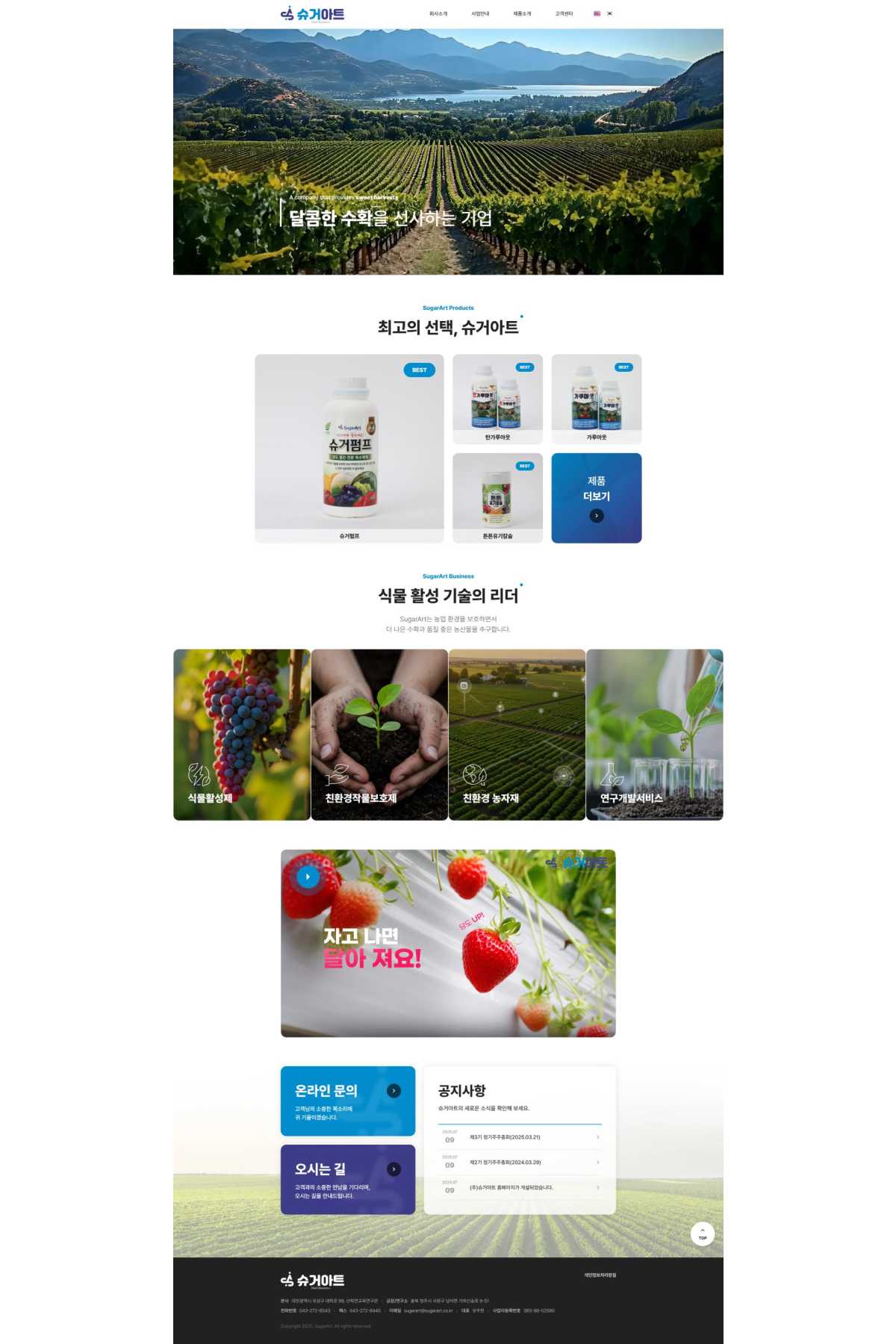The image size is (896, 1344).
Task: Open the 탄가루아웃 product card
Action: [x=497, y=399]
